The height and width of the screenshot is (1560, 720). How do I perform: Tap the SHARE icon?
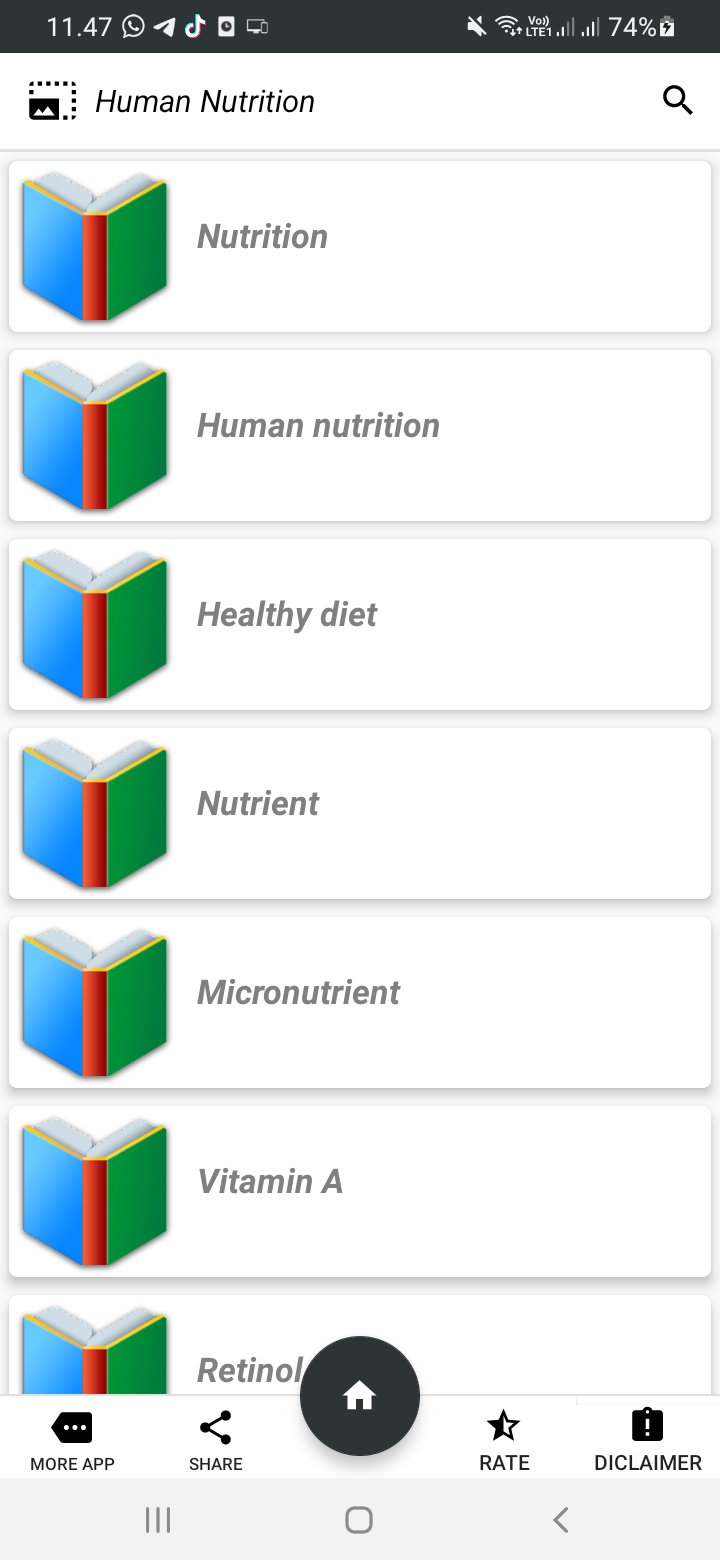click(x=215, y=1428)
